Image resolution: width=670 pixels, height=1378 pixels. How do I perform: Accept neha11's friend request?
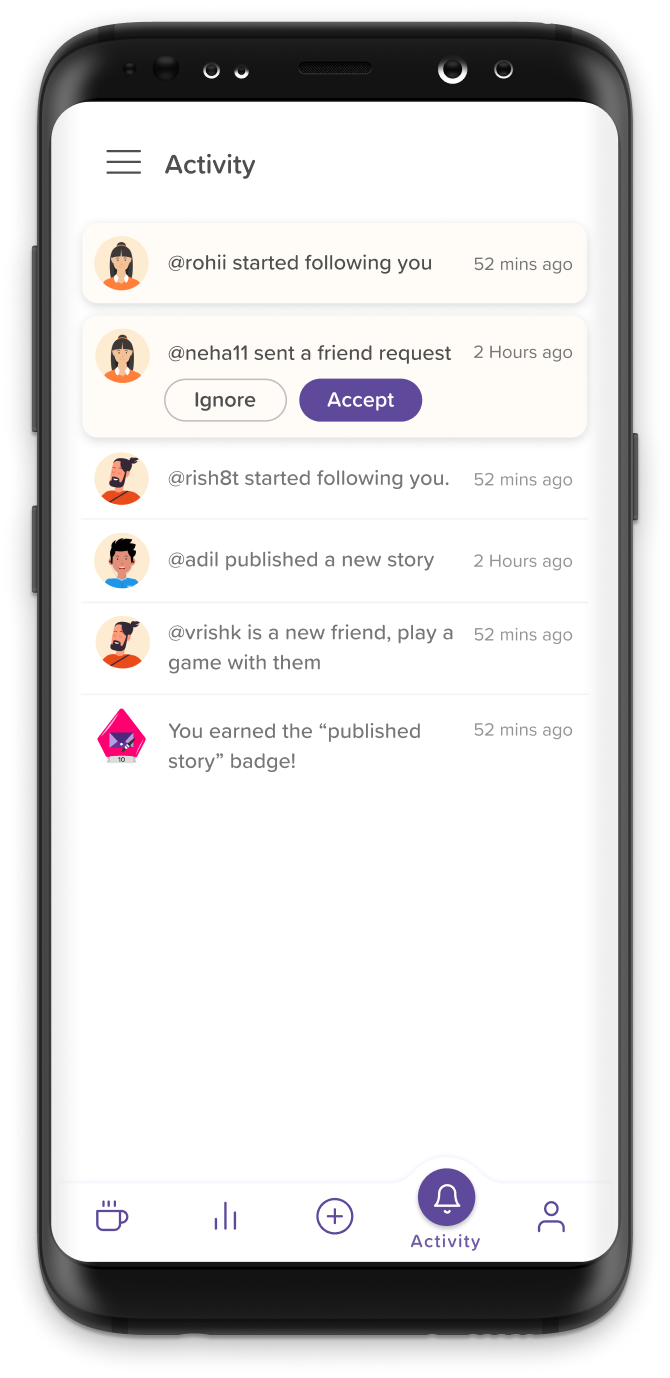361,400
